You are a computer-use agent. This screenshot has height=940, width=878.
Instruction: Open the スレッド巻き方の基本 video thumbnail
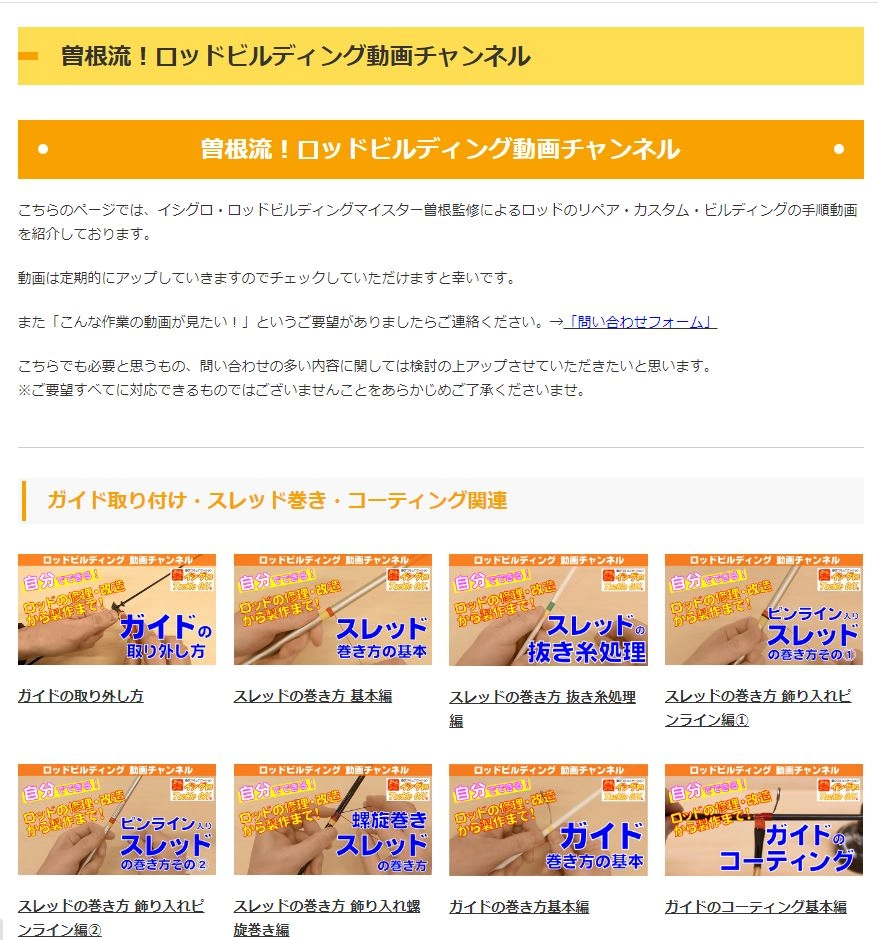pos(332,610)
